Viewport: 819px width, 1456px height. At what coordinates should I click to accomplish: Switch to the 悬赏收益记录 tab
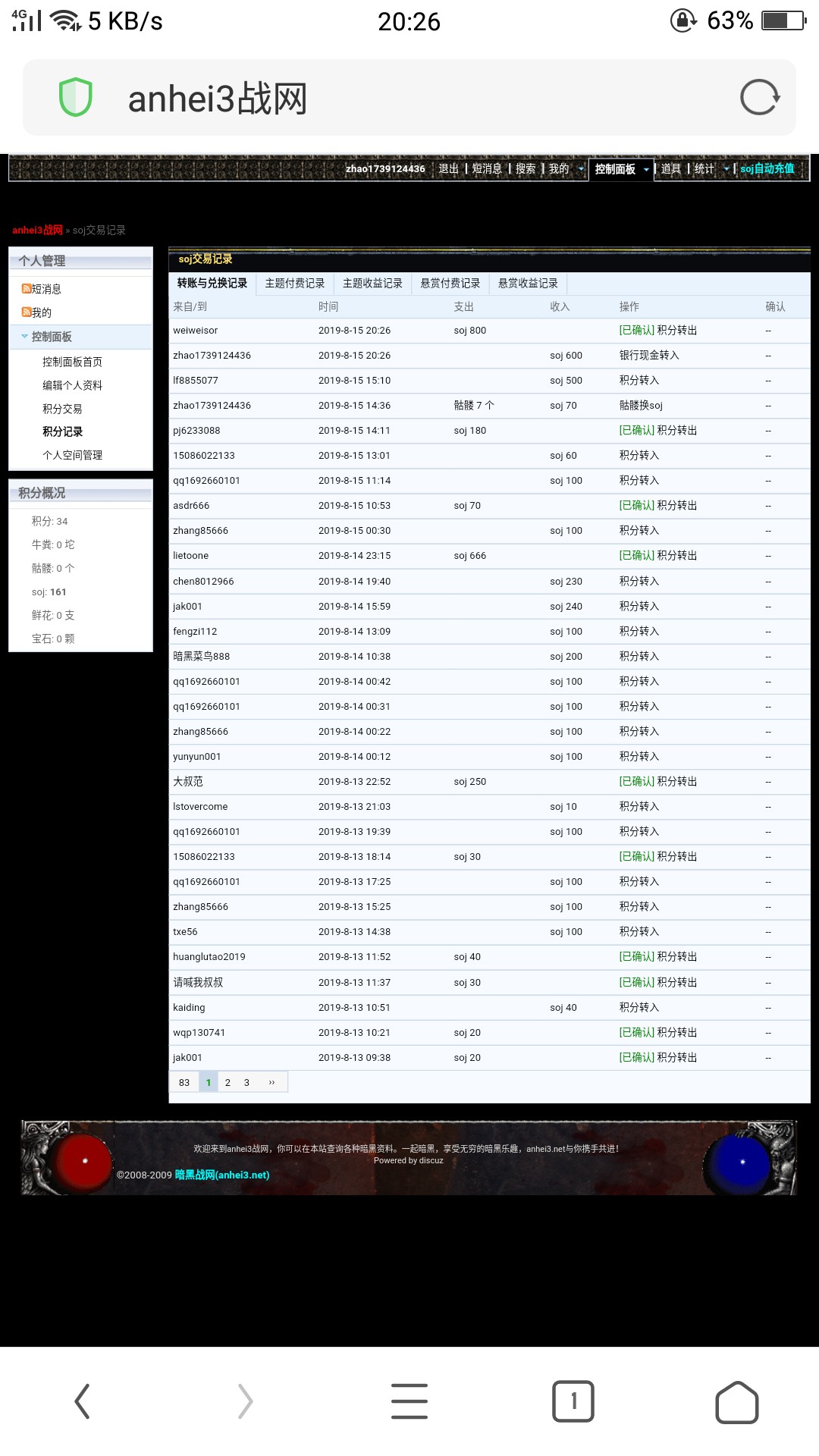pyautogui.click(x=528, y=283)
